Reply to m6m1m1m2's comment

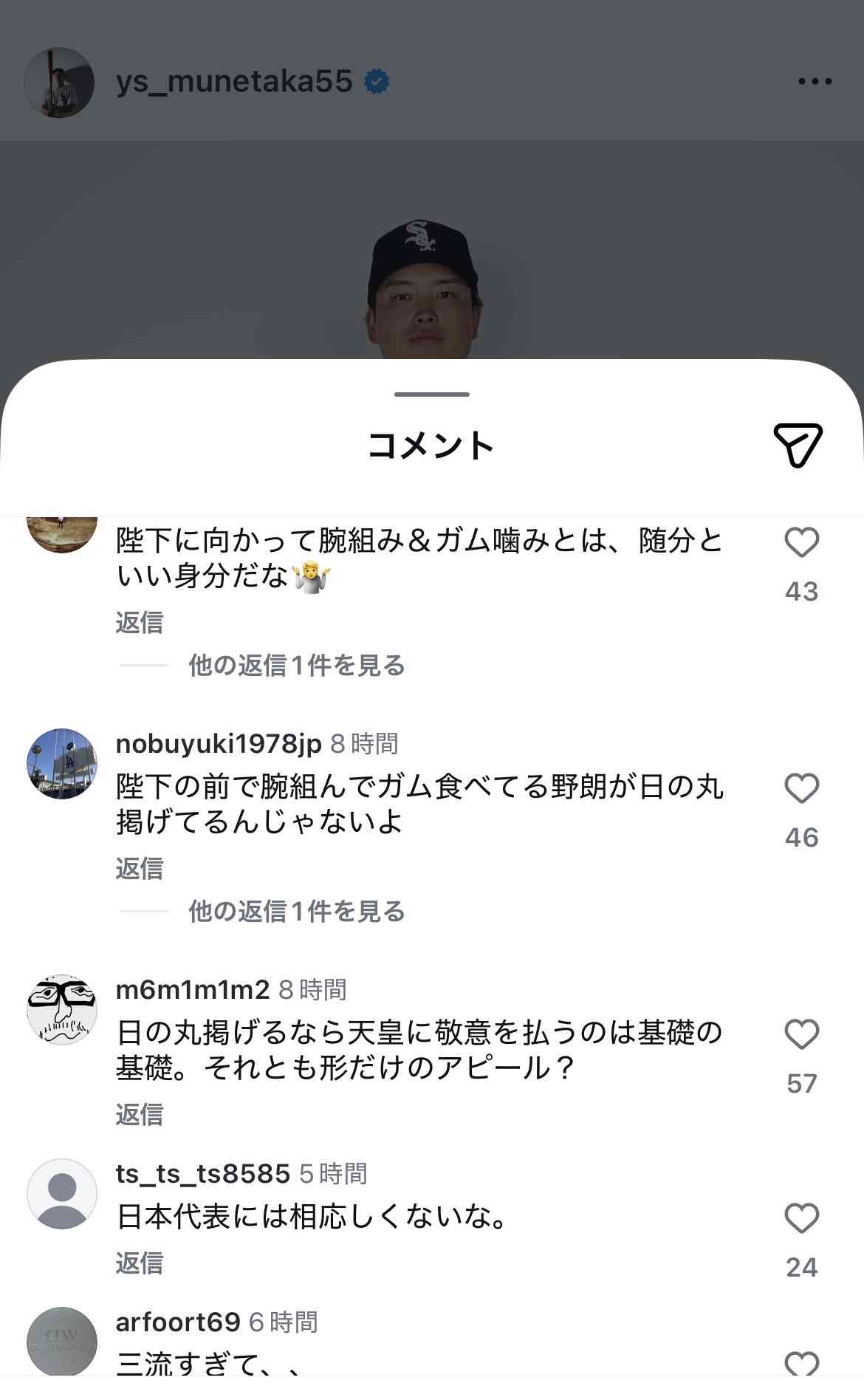point(139,1114)
